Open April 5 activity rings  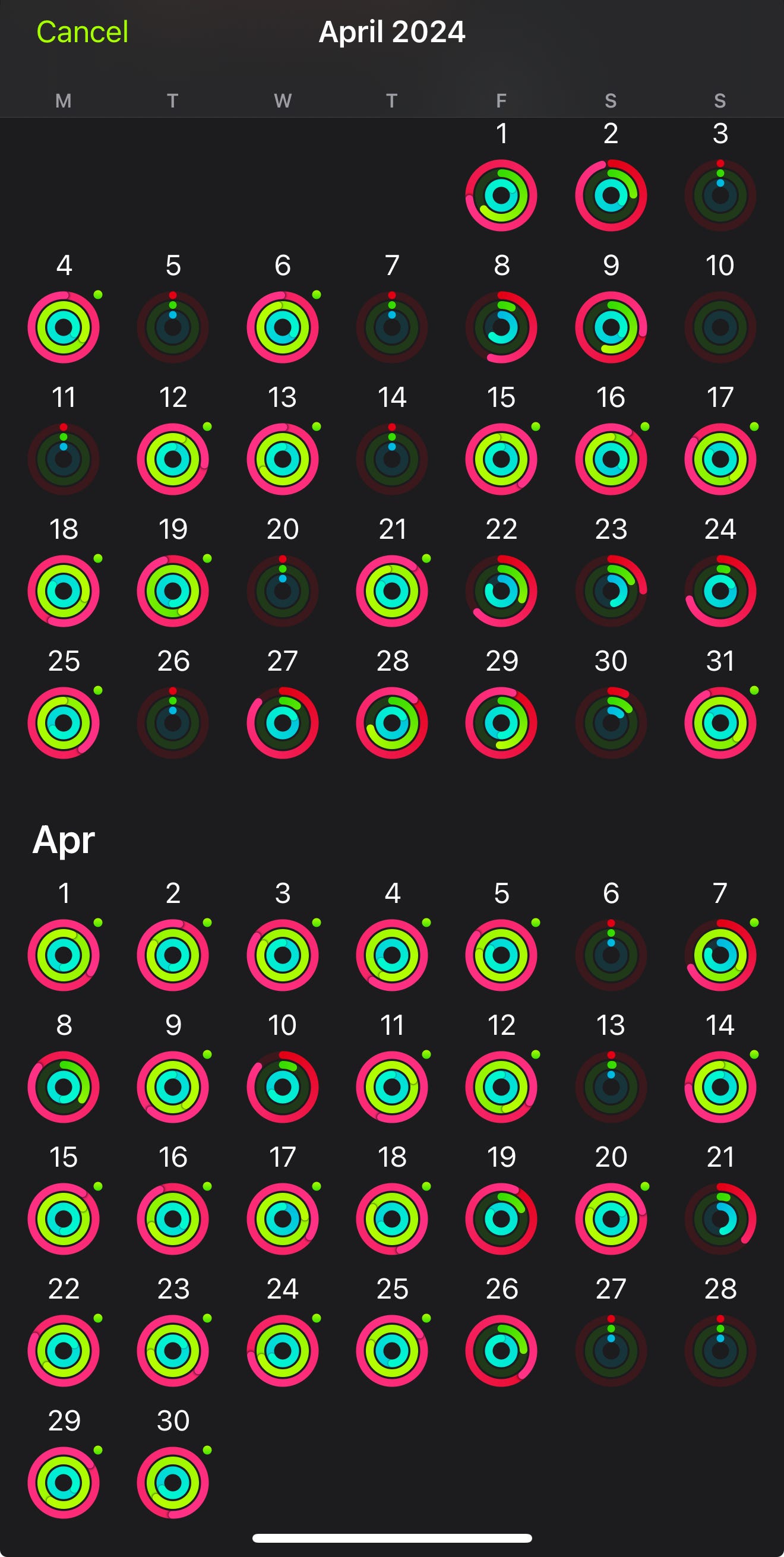coord(501,955)
